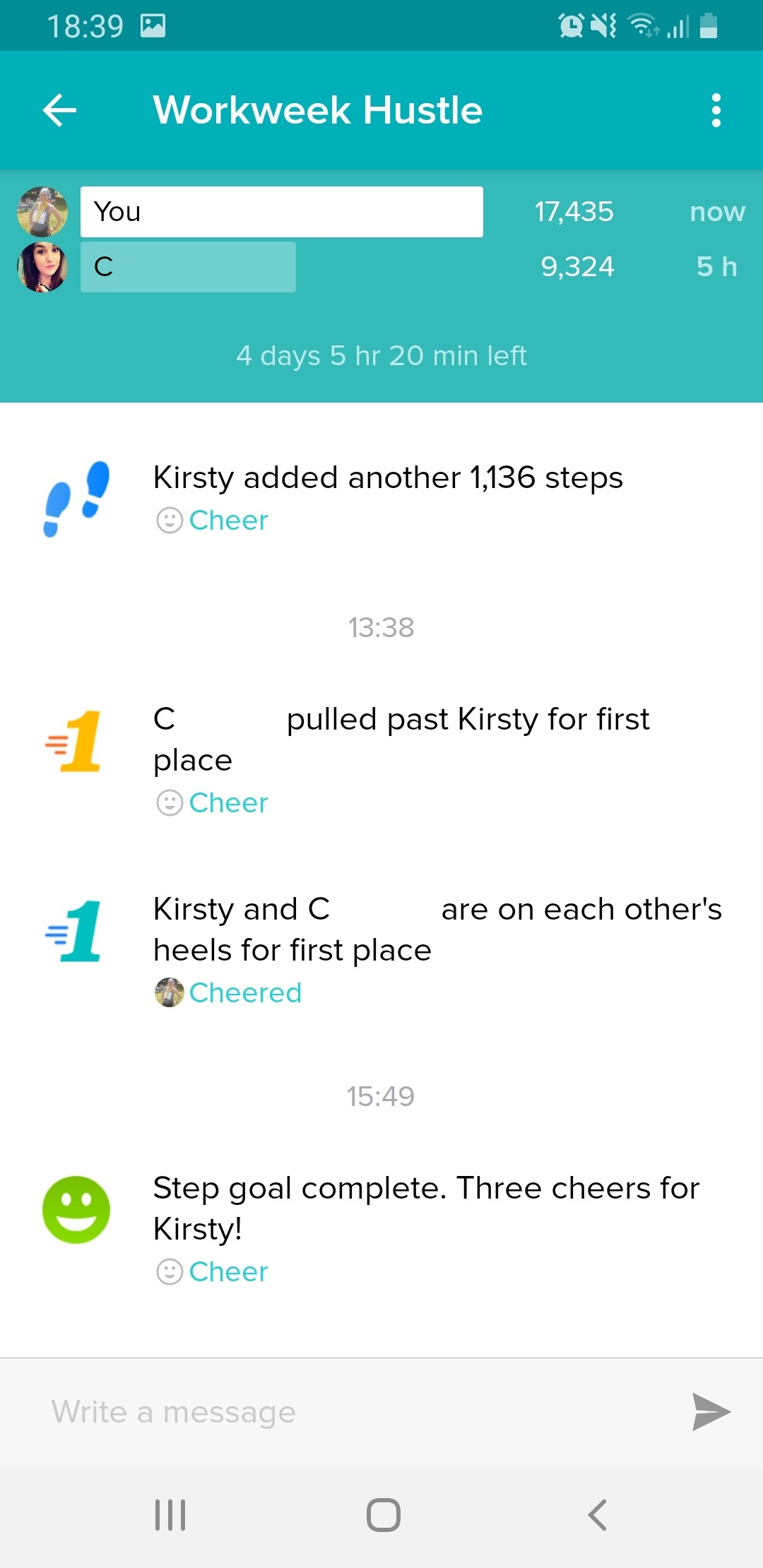Image resolution: width=763 pixels, height=1568 pixels.
Task: Tap the system home button
Action: point(383,1515)
